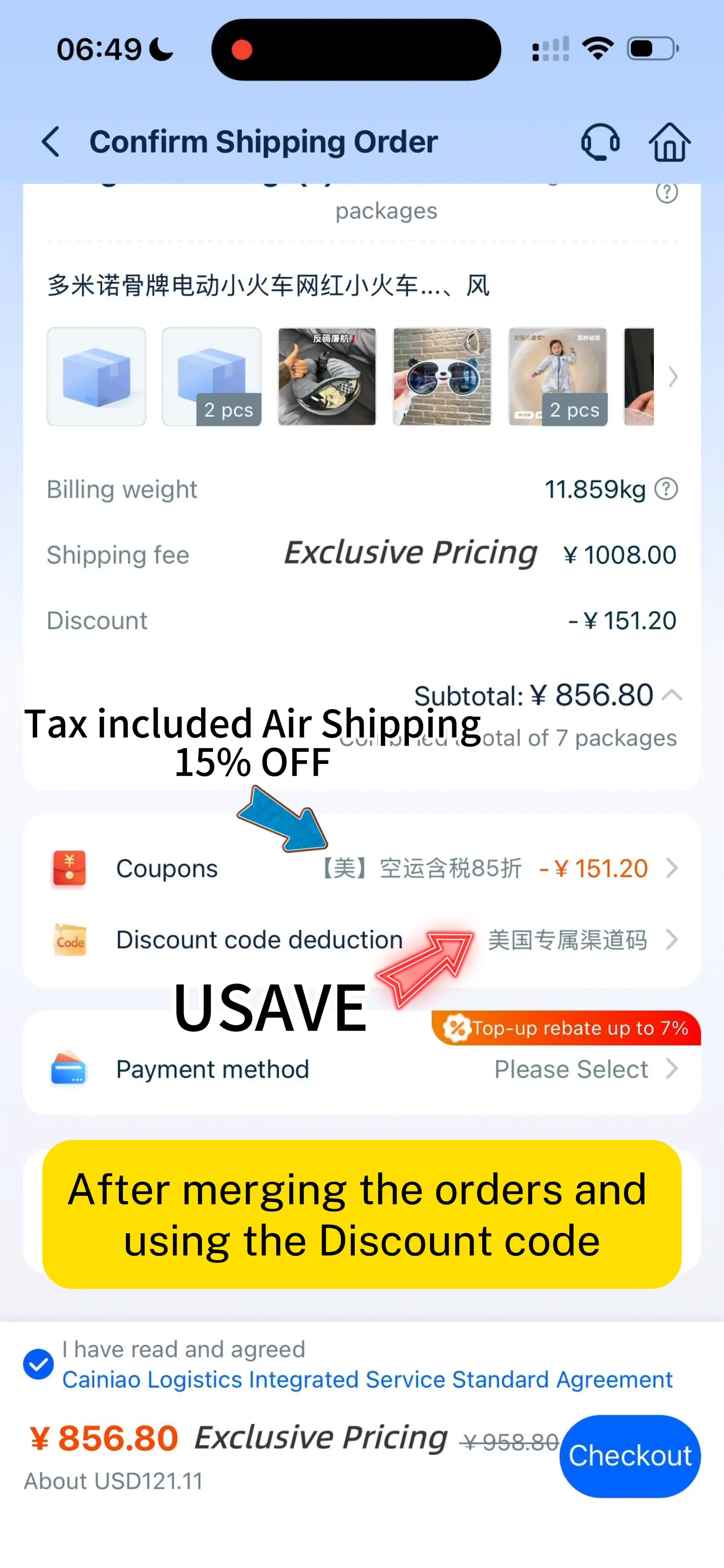Go back from Confirm Shipping Order
The width and height of the screenshot is (724, 1568).
point(51,142)
